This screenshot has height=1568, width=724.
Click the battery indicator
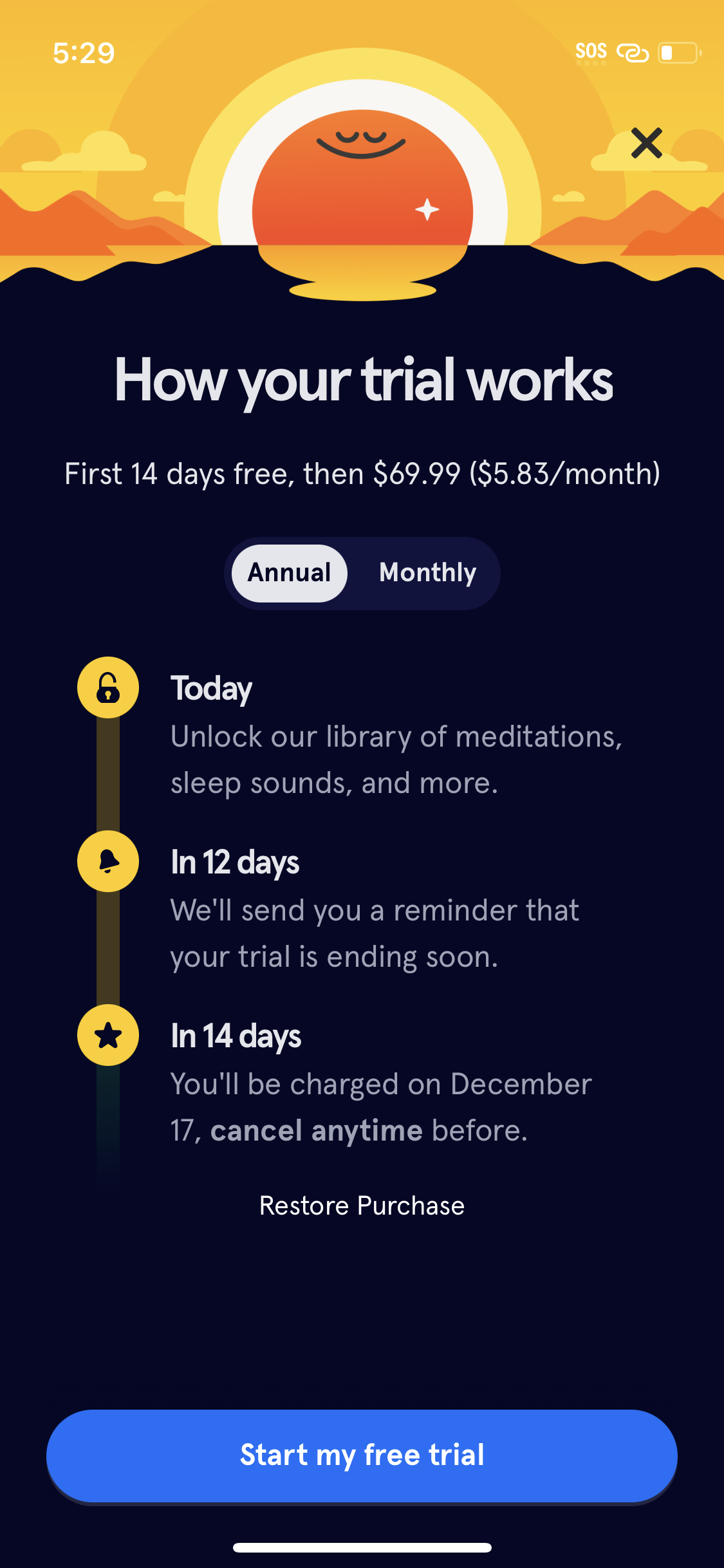click(678, 51)
